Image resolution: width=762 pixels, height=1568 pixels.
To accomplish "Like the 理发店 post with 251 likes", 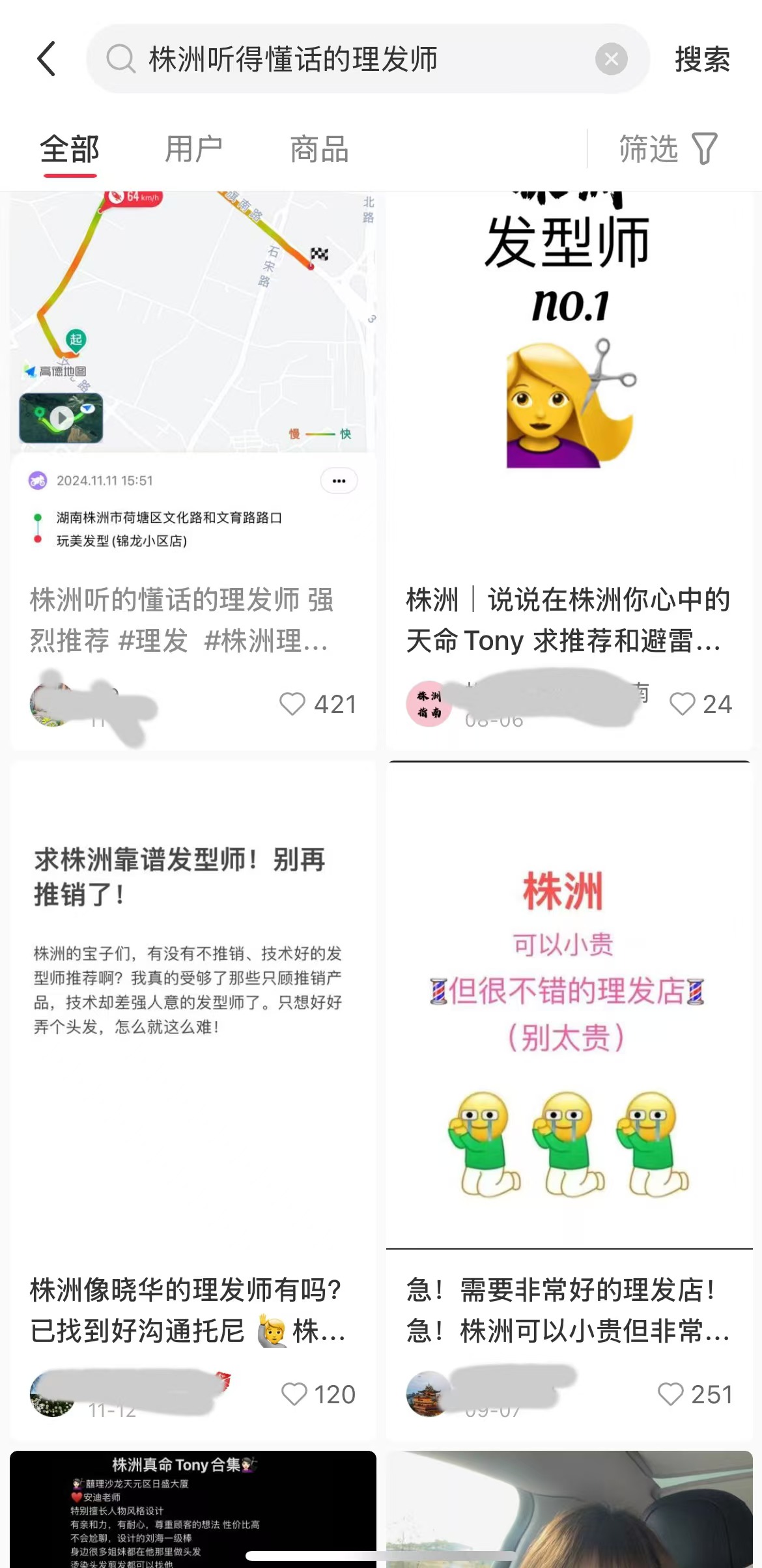I will pos(670,1394).
